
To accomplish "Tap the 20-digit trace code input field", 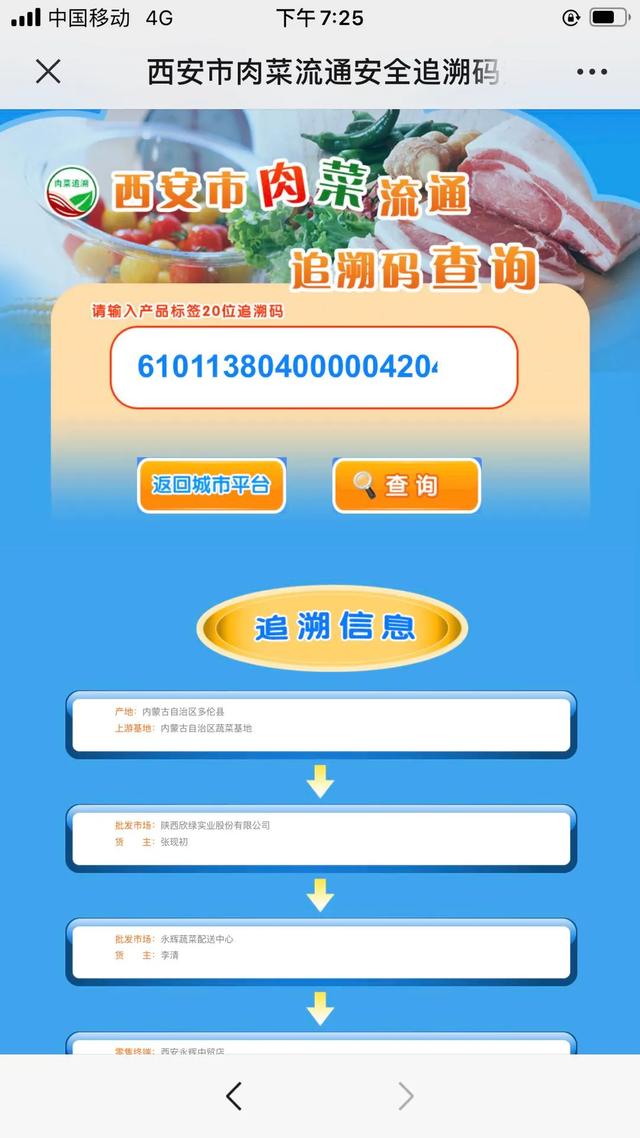I will click(313, 367).
